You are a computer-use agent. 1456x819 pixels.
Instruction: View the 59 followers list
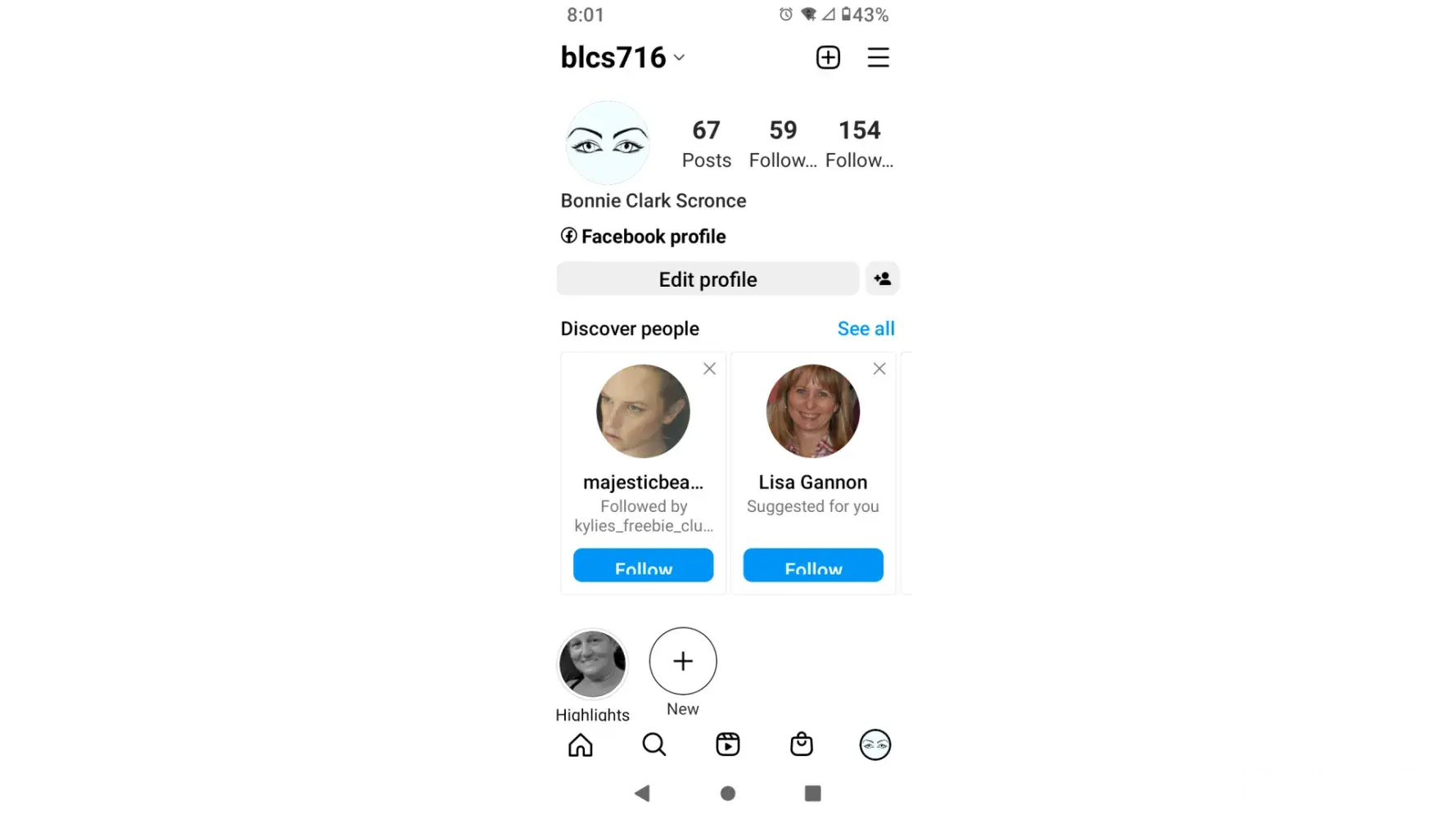coord(782,143)
